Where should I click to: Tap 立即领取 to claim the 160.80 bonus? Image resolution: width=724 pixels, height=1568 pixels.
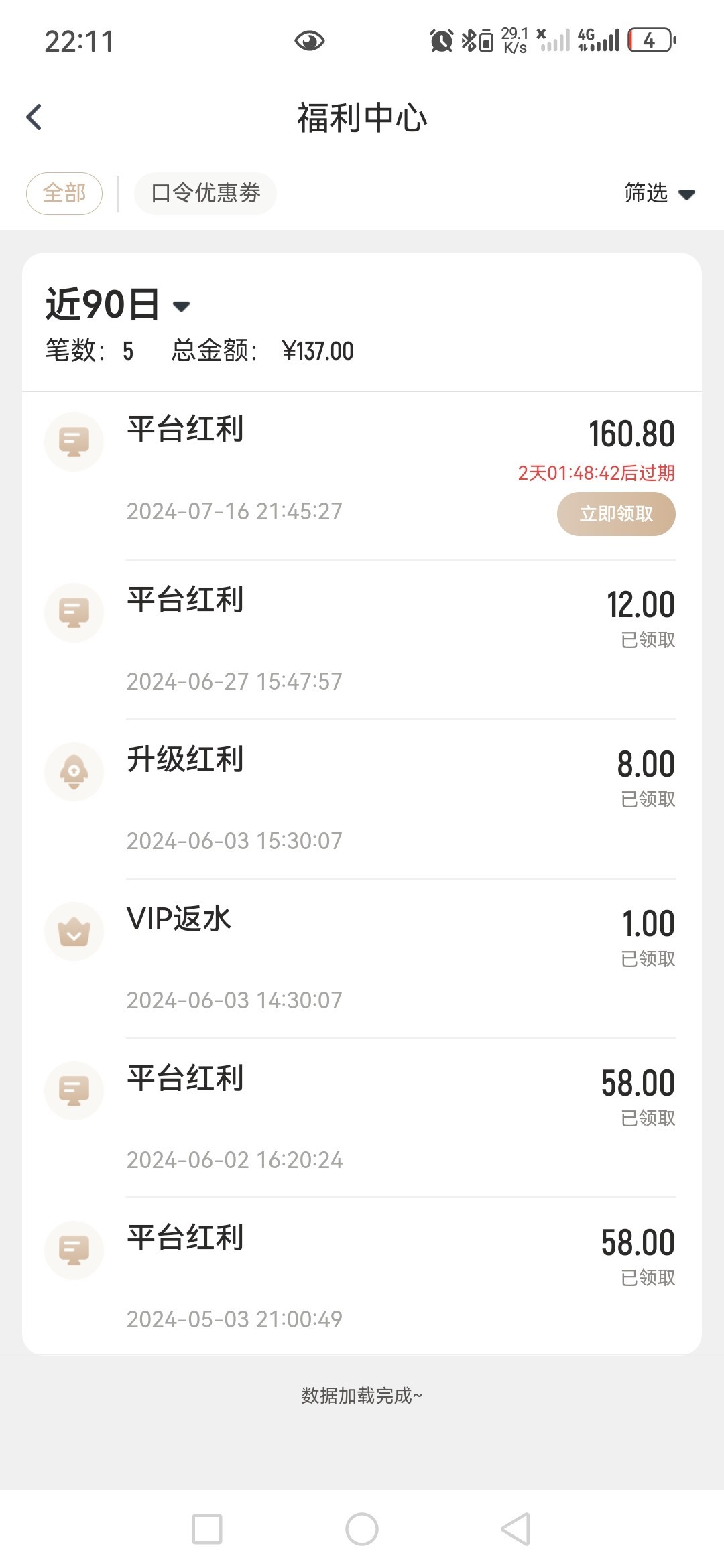(616, 514)
